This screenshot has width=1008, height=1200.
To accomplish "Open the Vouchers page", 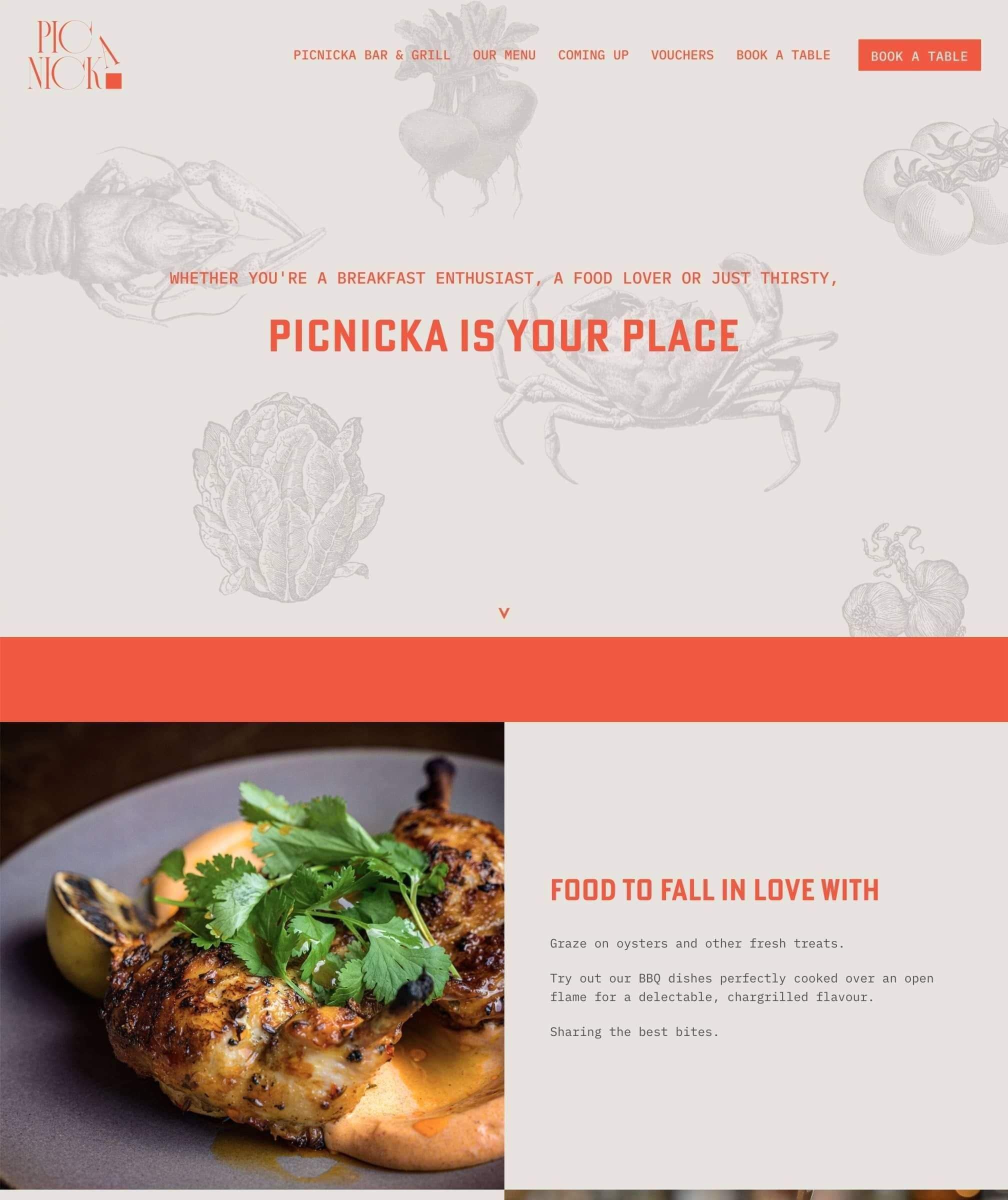I will (682, 55).
